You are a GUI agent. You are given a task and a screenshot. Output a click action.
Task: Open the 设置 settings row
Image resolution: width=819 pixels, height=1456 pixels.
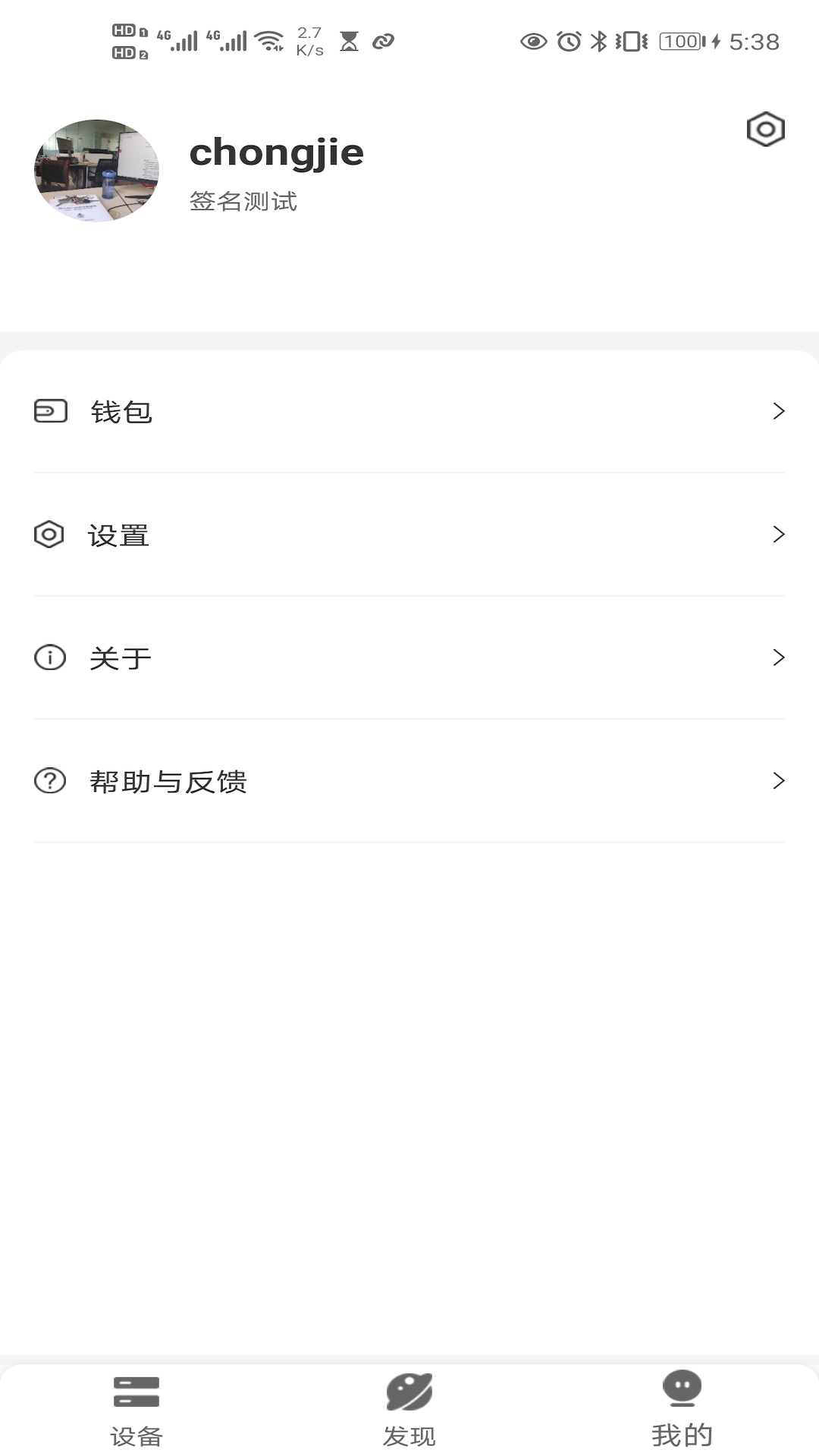(x=409, y=535)
